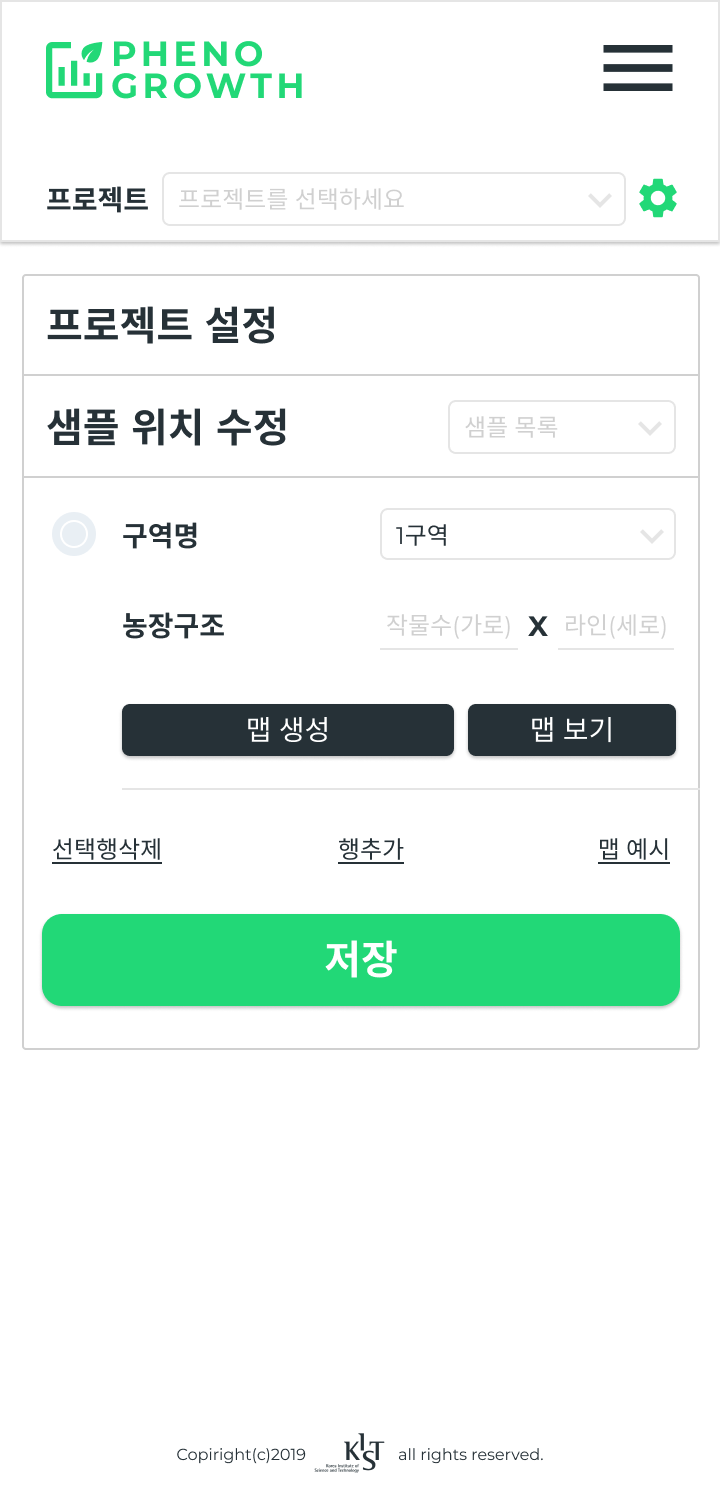Open the 맵 예시 link
Screen dimensions: 720x1498
coord(634,850)
